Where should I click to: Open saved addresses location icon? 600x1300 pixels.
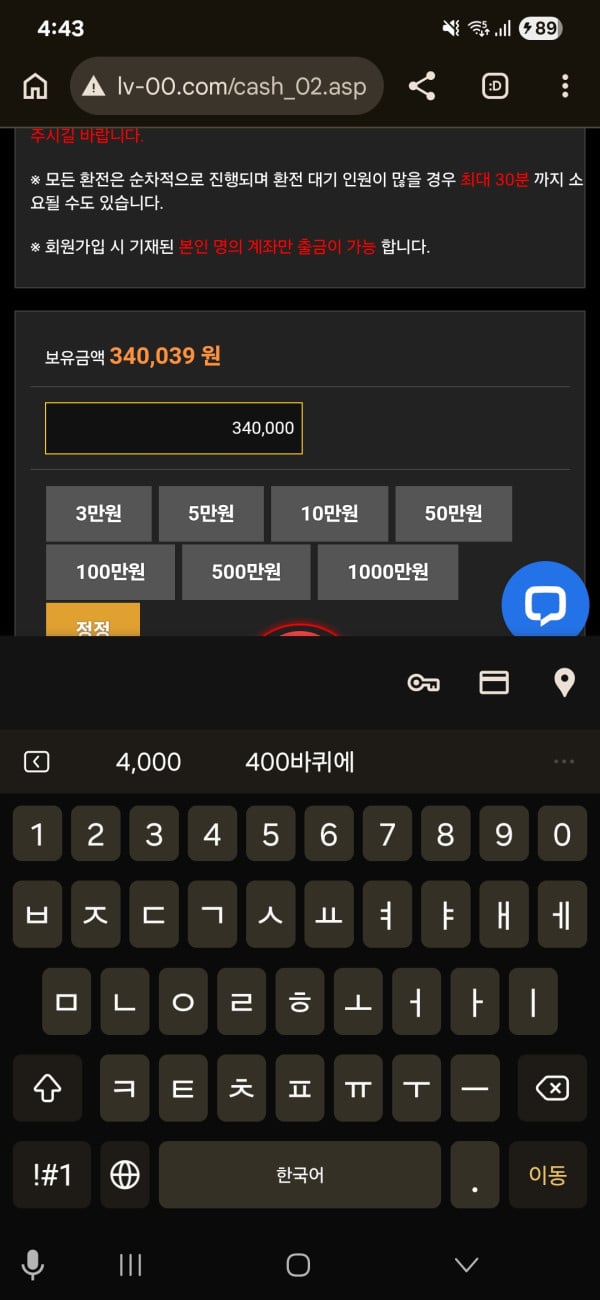[x=564, y=683]
